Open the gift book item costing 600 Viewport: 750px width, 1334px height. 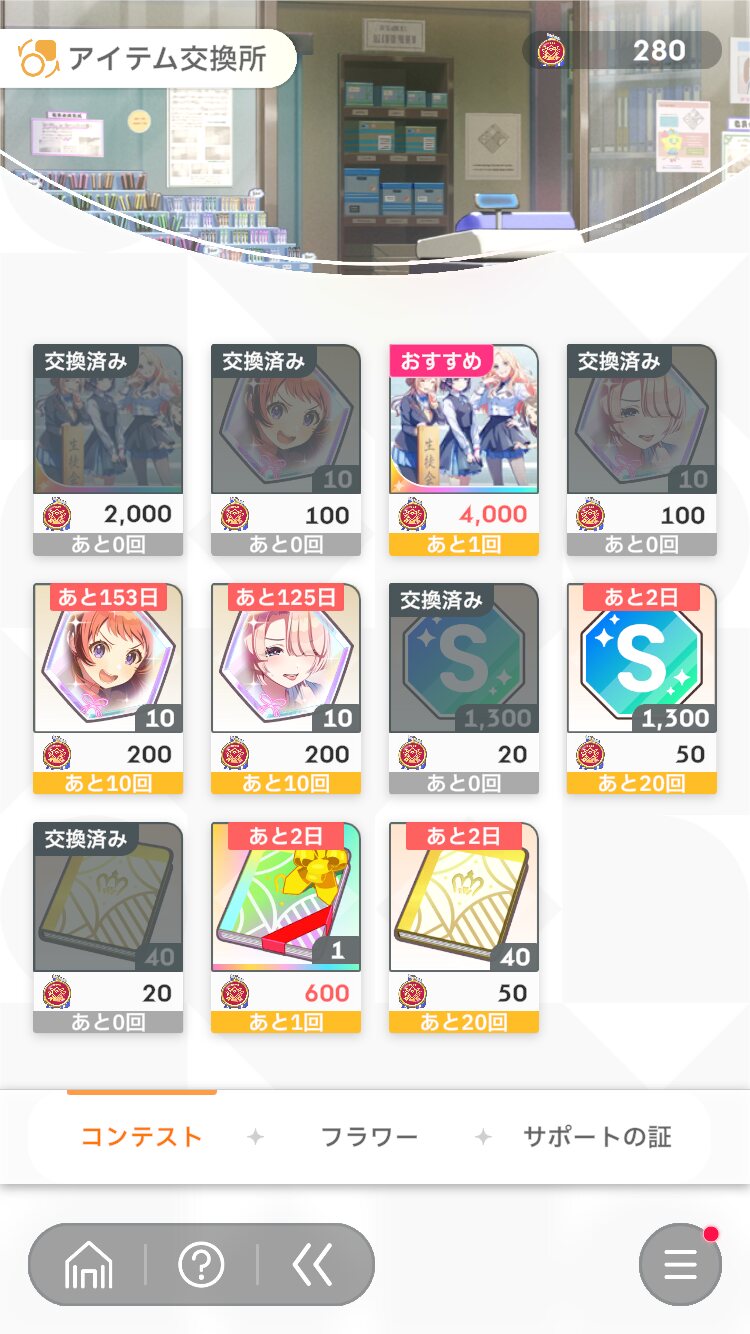coord(286,928)
